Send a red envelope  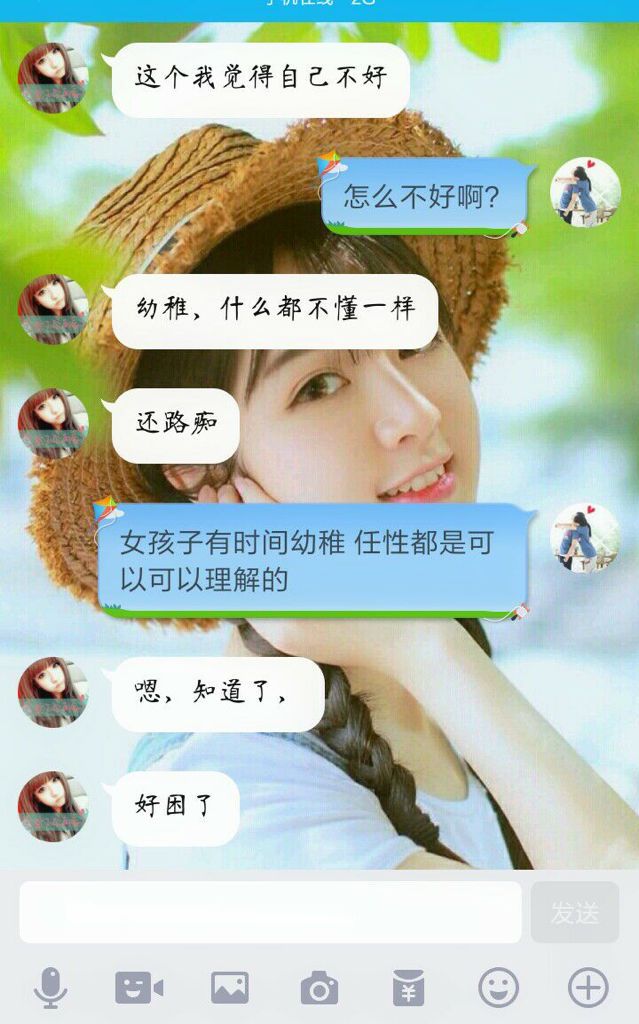point(408,988)
